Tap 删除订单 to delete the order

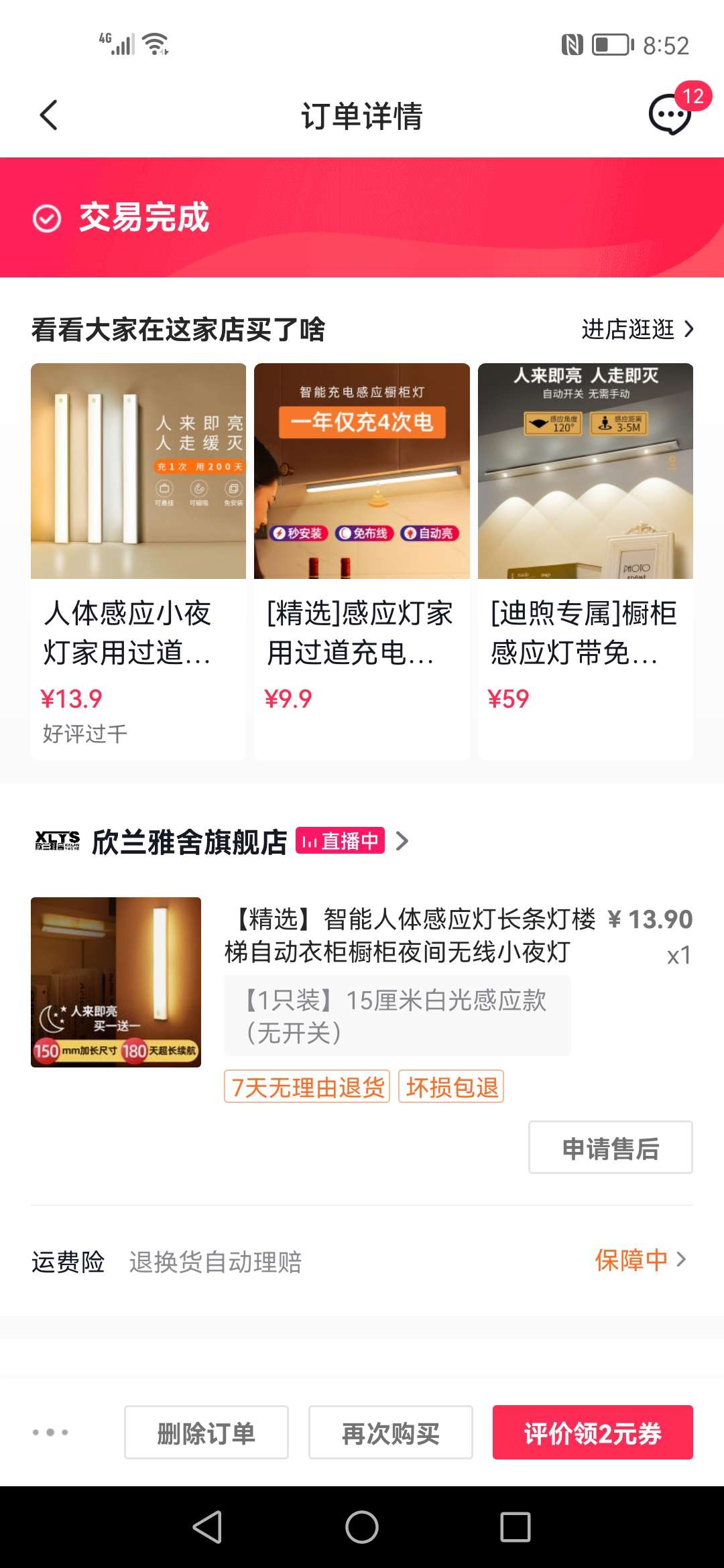tap(206, 1433)
